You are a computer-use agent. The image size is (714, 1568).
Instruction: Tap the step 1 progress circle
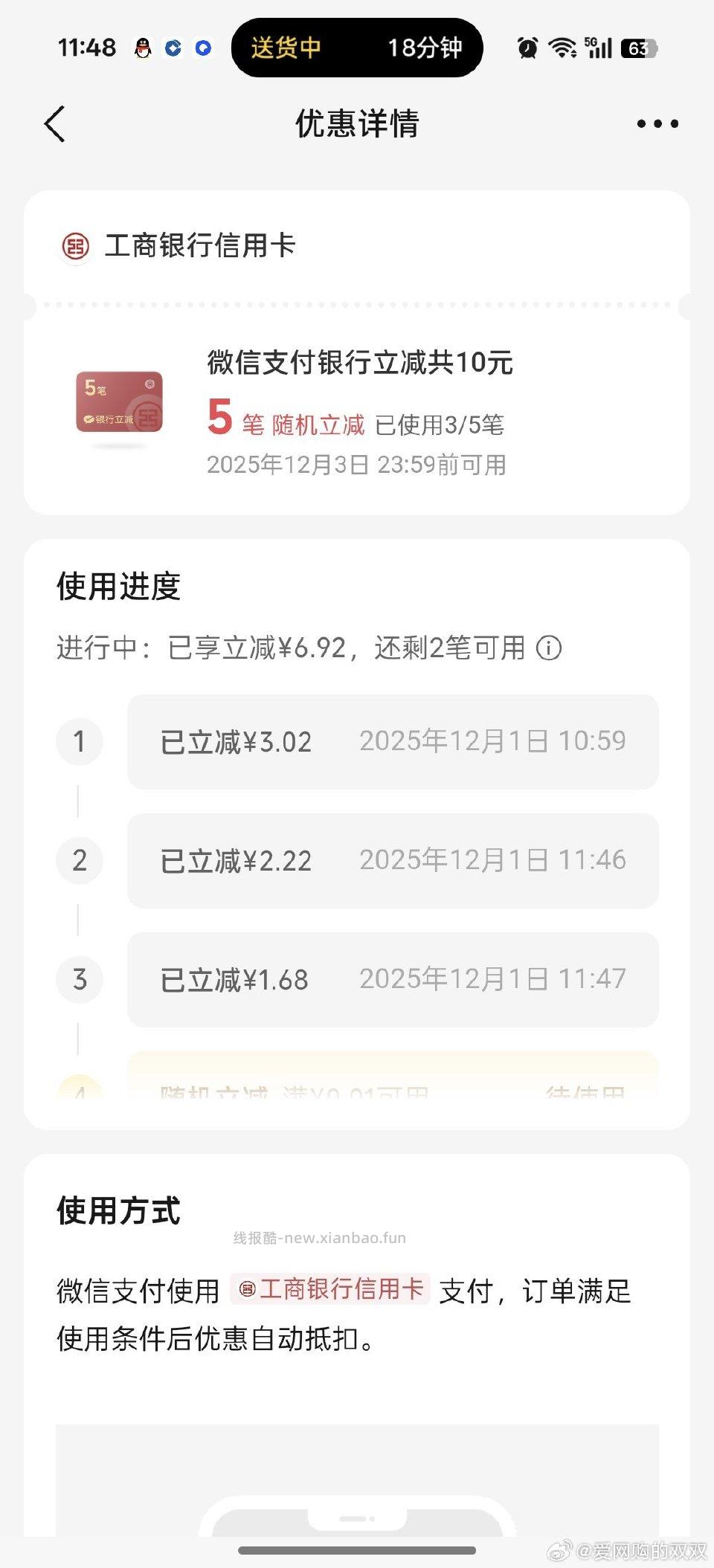tap(80, 741)
